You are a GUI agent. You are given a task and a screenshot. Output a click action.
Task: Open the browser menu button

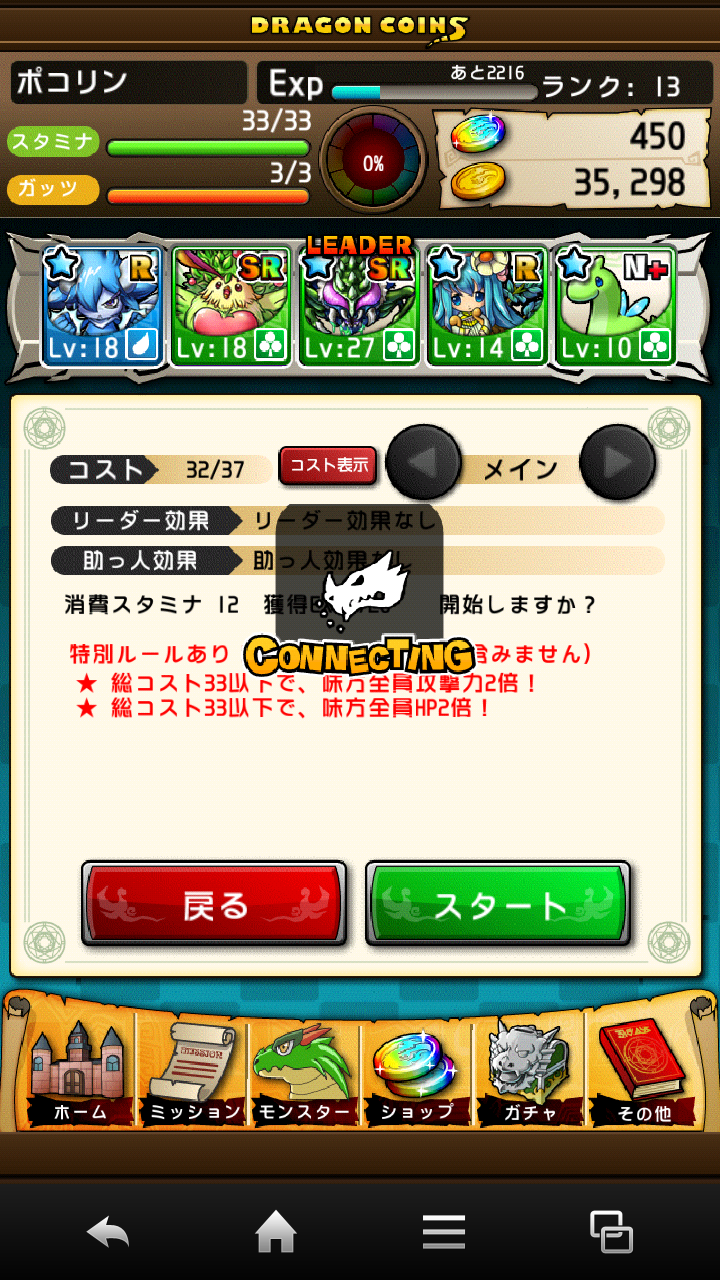tap(443, 1232)
